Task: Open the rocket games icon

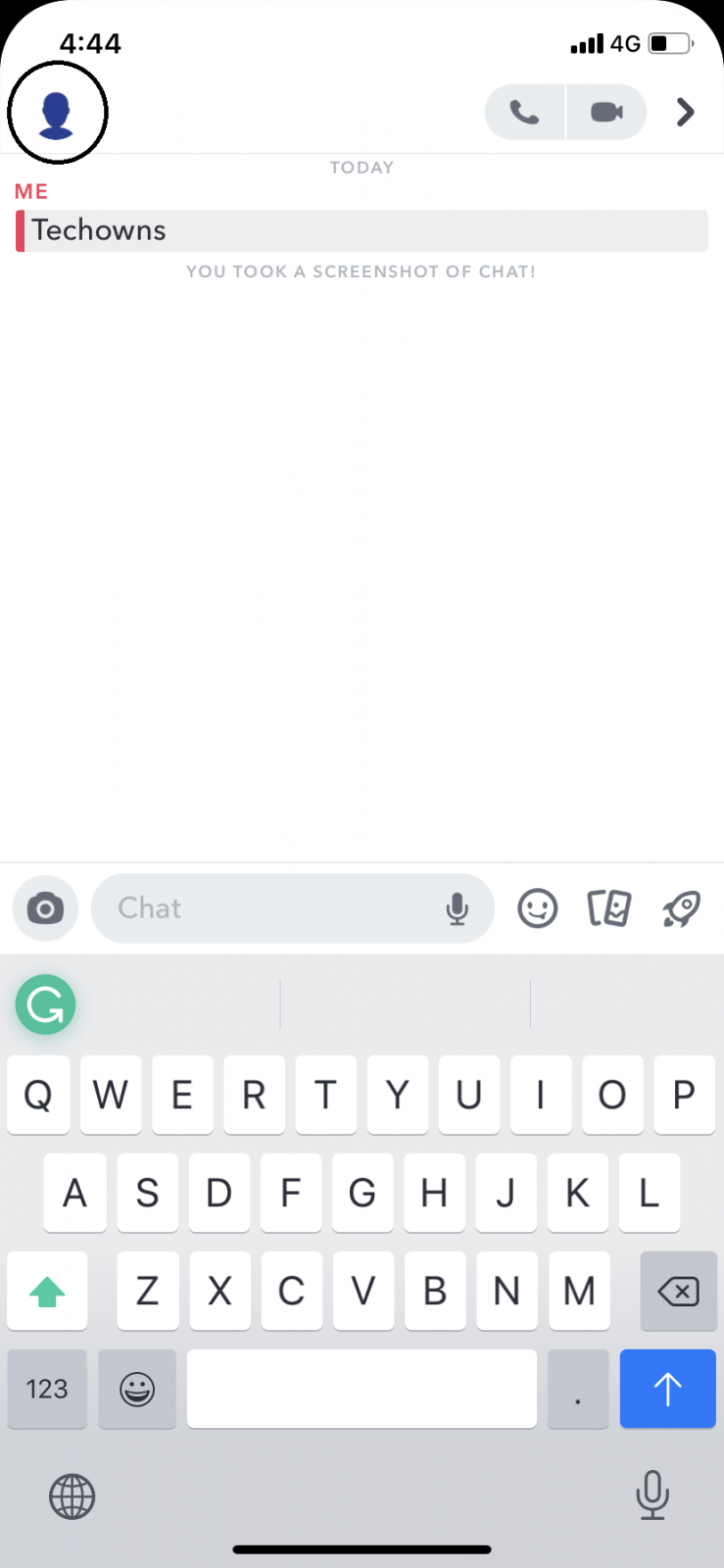Action: pos(681,908)
